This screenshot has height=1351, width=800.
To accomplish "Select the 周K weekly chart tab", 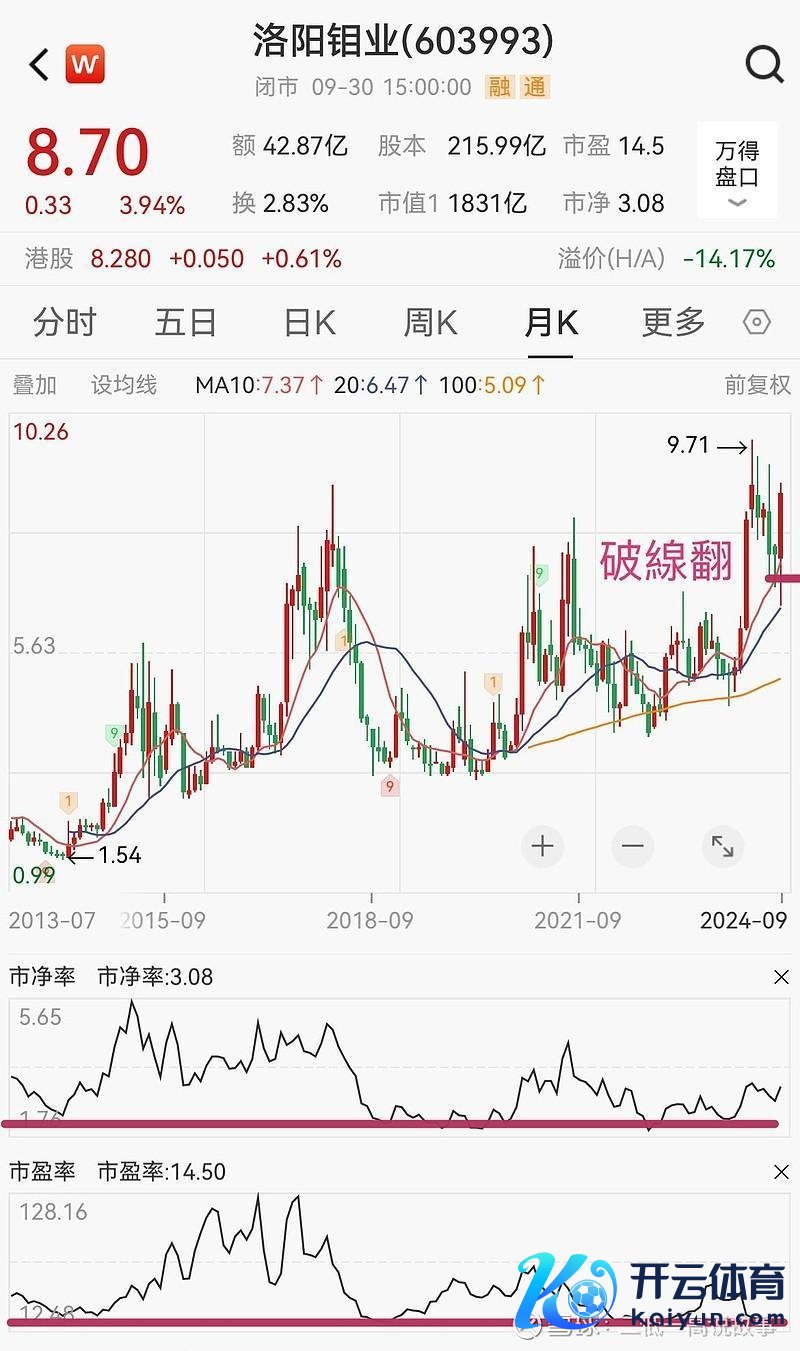I will pyautogui.click(x=430, y=323).
